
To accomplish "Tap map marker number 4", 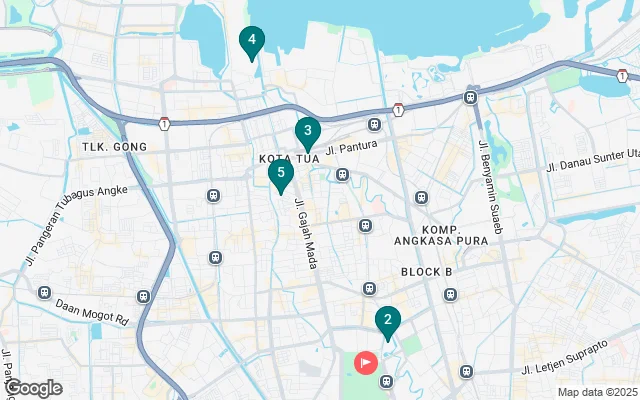I will [x=252, y=41].
